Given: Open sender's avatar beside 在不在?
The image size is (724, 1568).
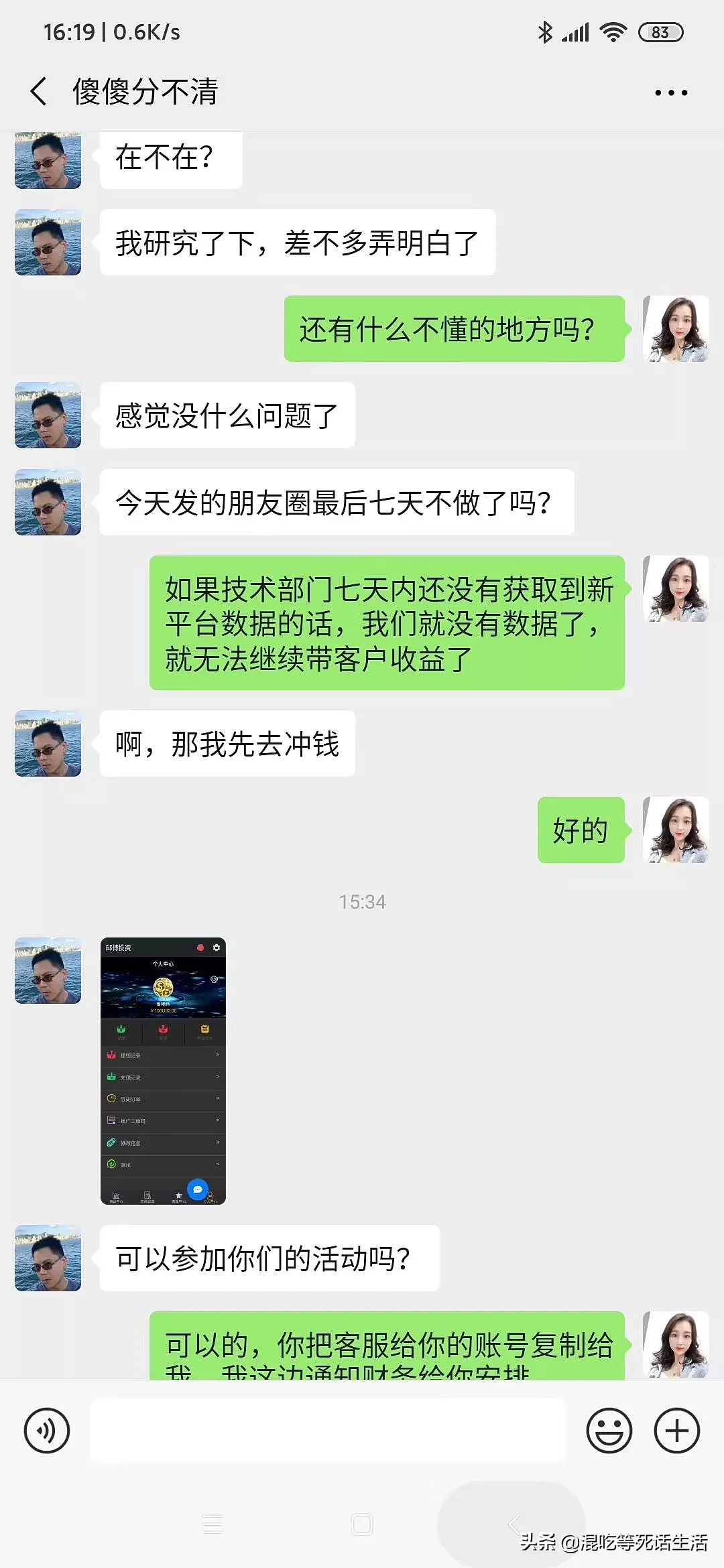Looking at the screenshot, I should (48, 159).
